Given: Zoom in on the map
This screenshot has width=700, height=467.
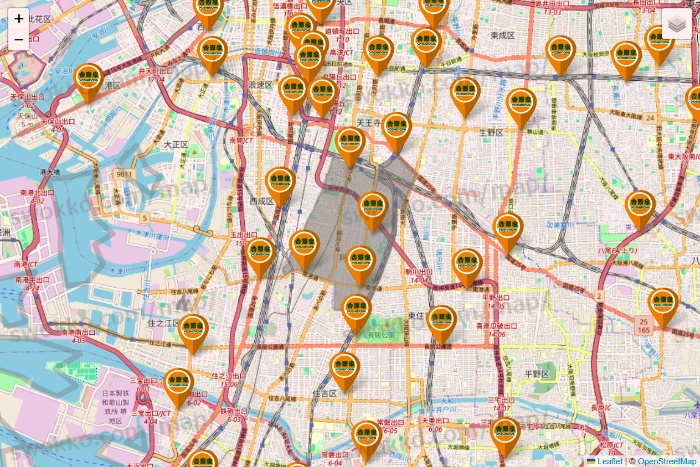Looking at the screenshot, I should [19, 19].
